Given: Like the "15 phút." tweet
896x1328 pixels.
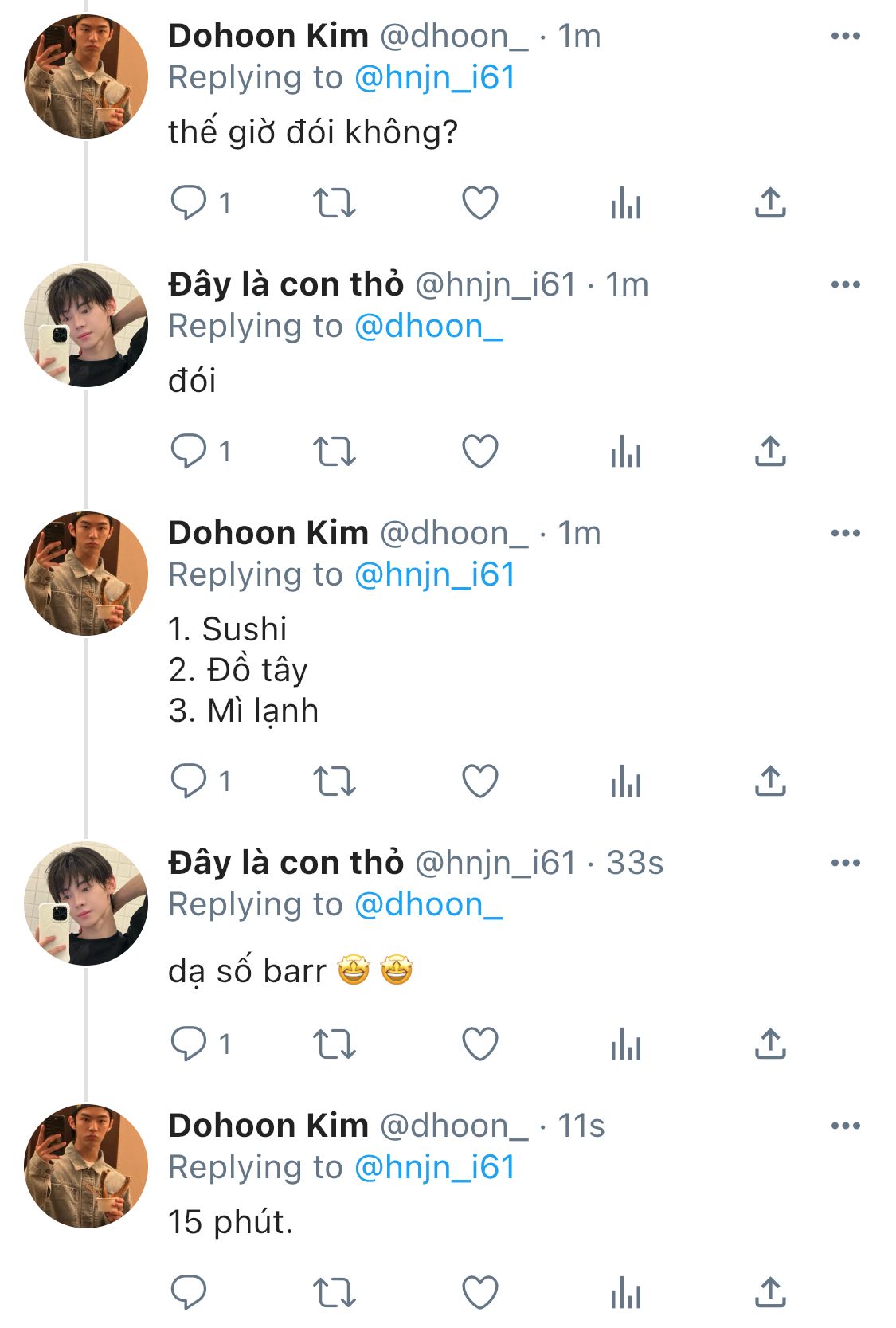Looking at the screenshot, I should 480,1292.
